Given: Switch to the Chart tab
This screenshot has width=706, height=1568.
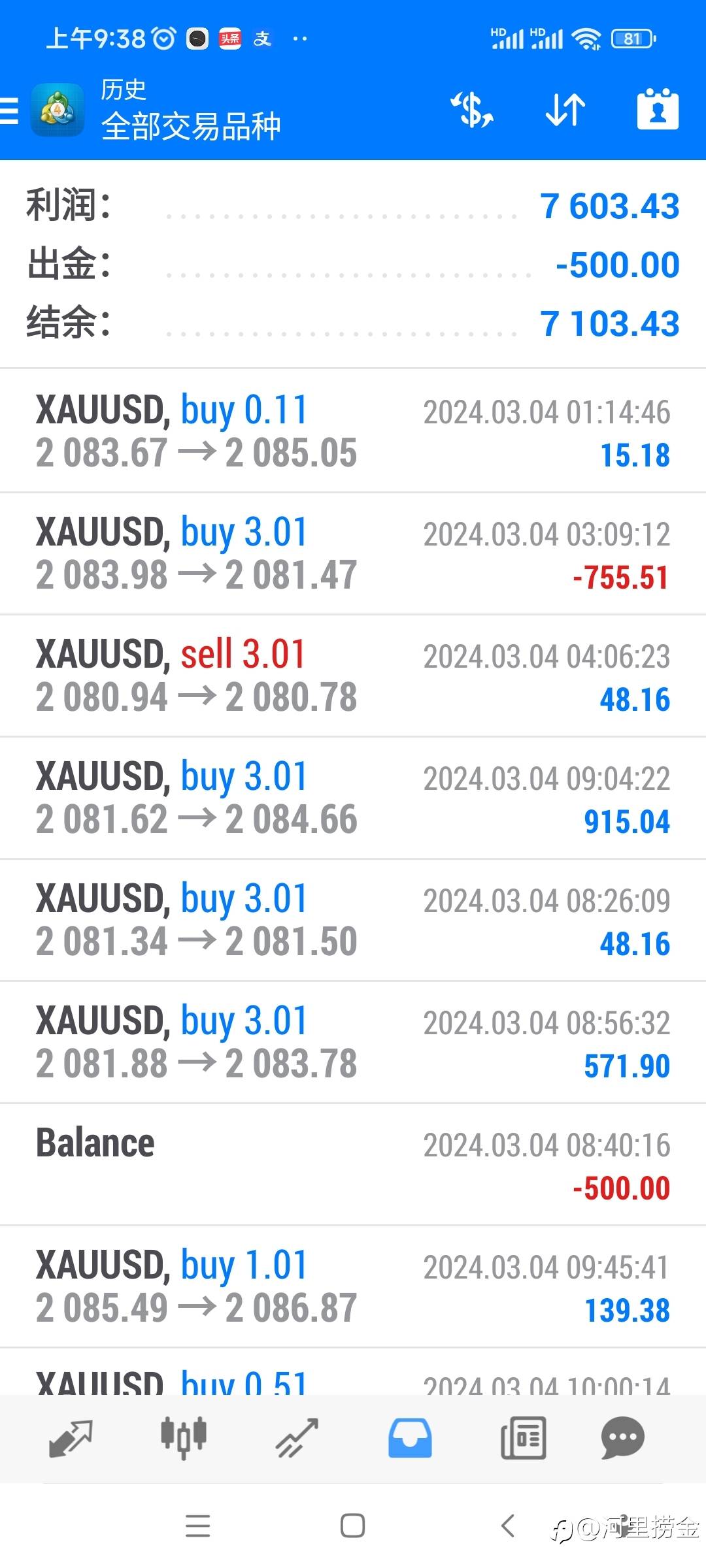Looking at the screenshot, I should (184, 1439).
